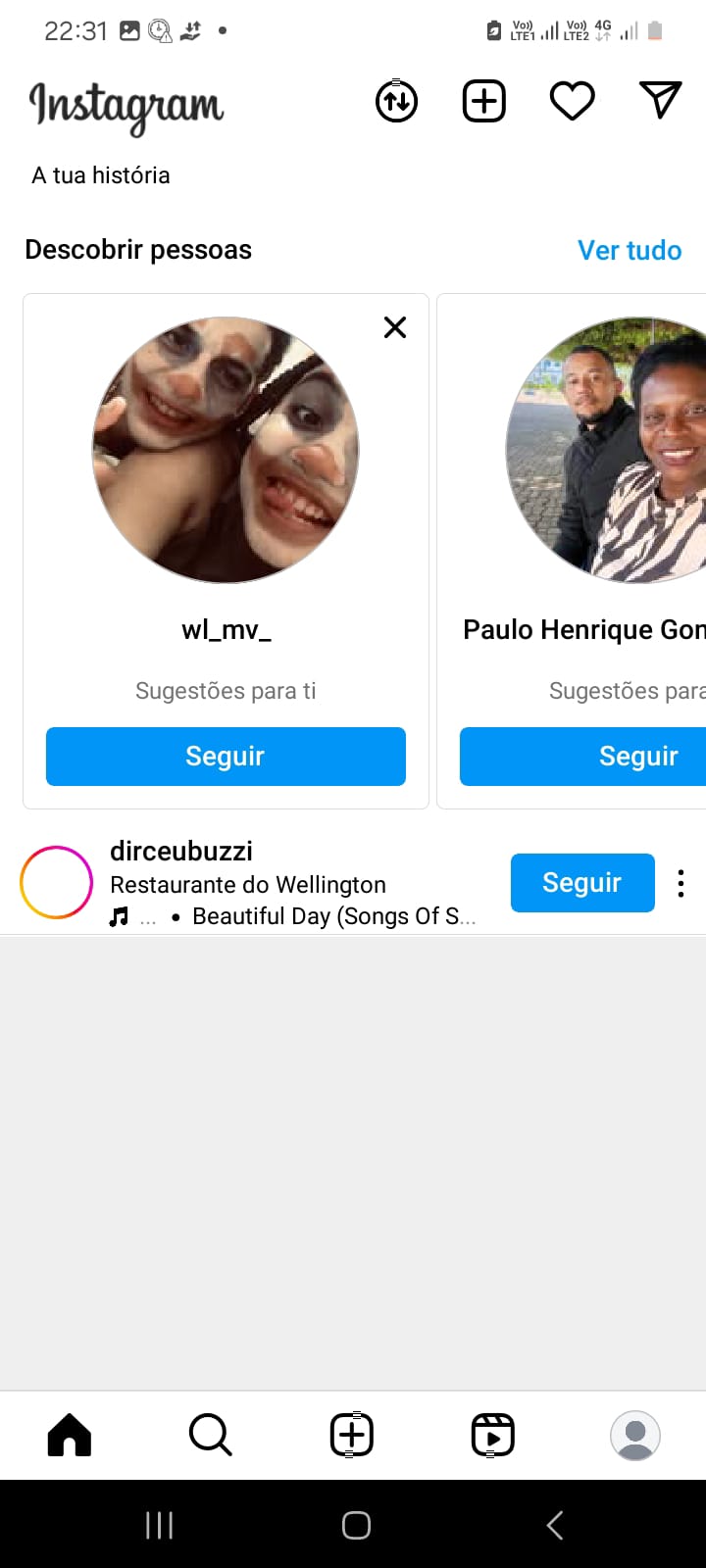Open the notifications heart icon
This screenshot has width=706, height=1568.
coord(572,101)
